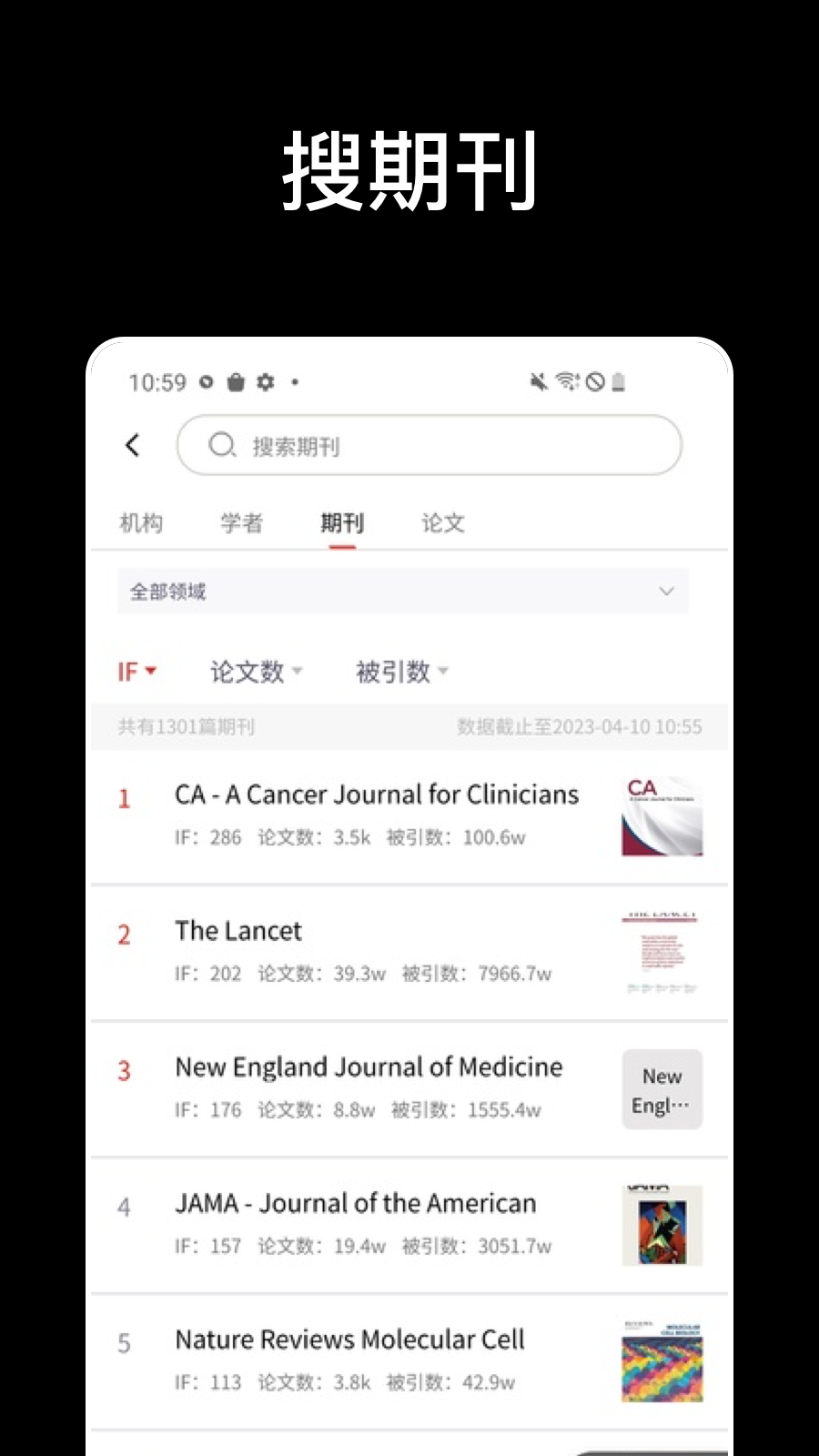Screen dimensions: 819x1456
Task: Tap the magnifier icon in search bar
Action: point(223,446)
